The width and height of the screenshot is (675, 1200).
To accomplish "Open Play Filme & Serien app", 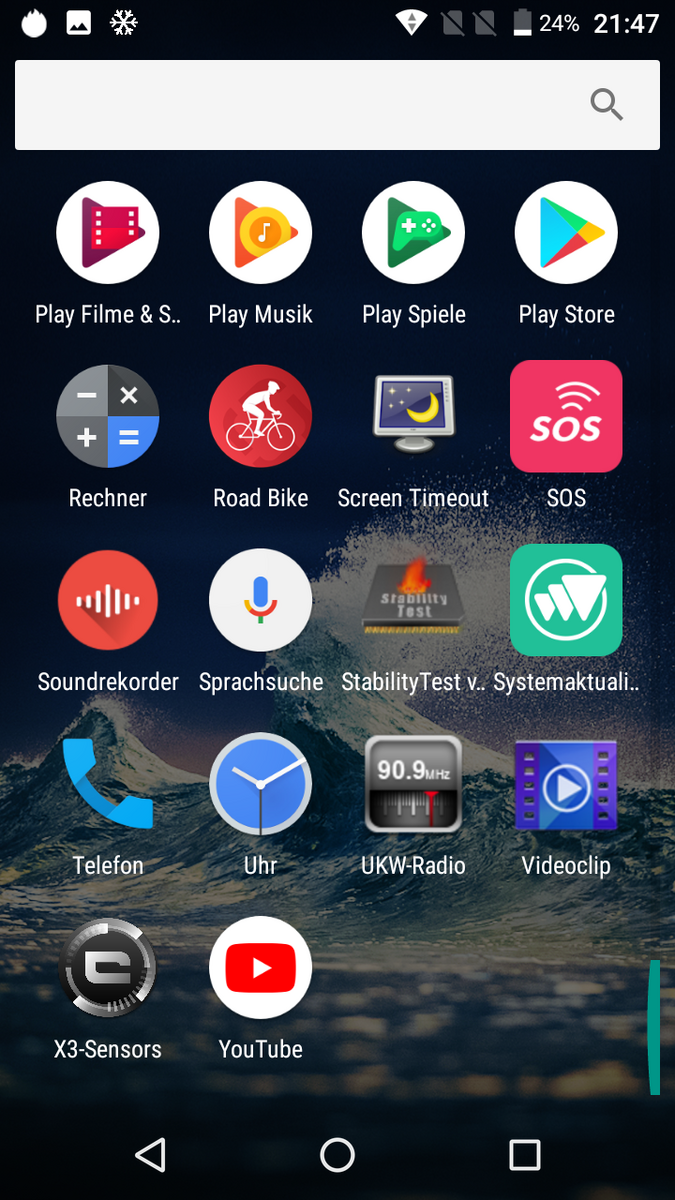I will (x=108, y=232).
